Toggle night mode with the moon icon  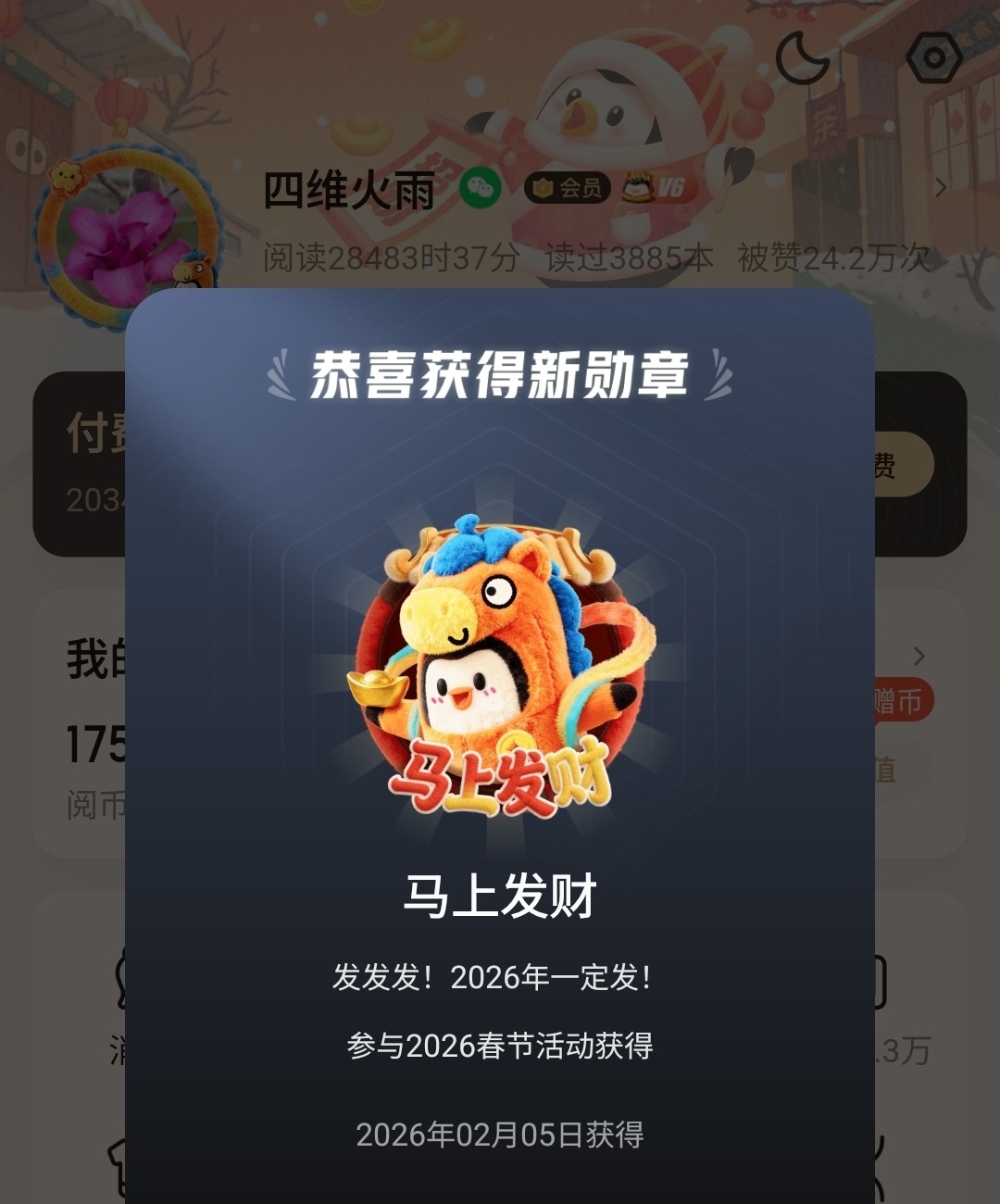tap(802, 57)
